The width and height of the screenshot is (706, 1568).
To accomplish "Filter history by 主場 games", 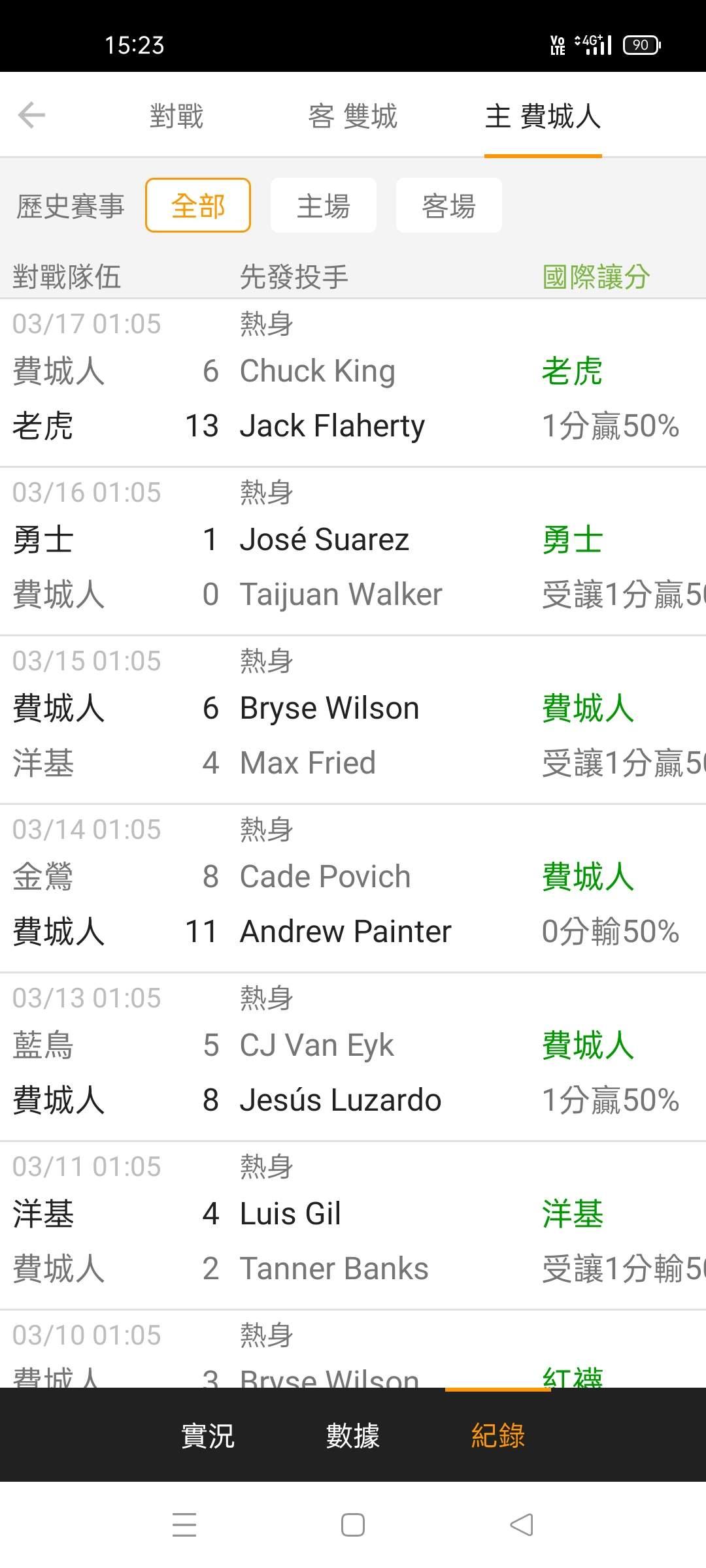I will 324,206.
